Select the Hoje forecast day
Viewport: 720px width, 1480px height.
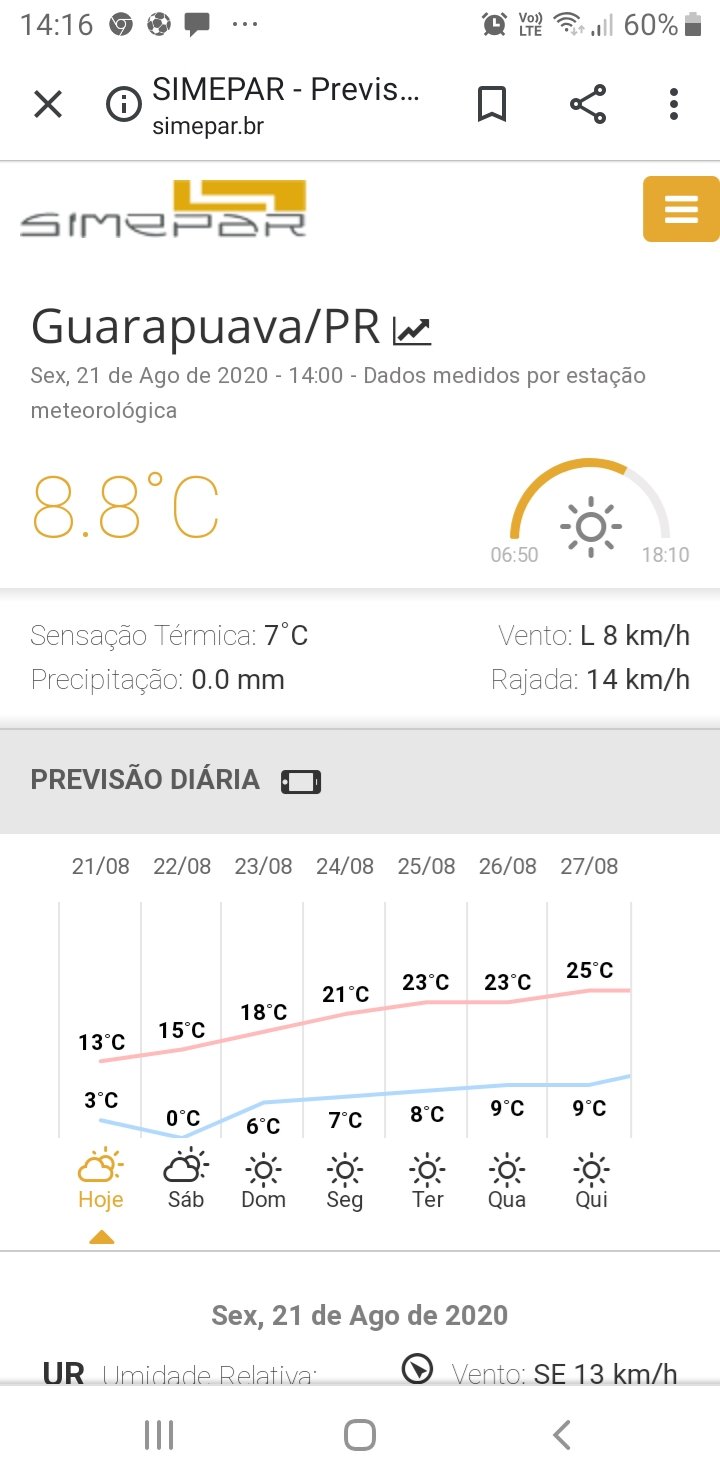pos(101,1180)
